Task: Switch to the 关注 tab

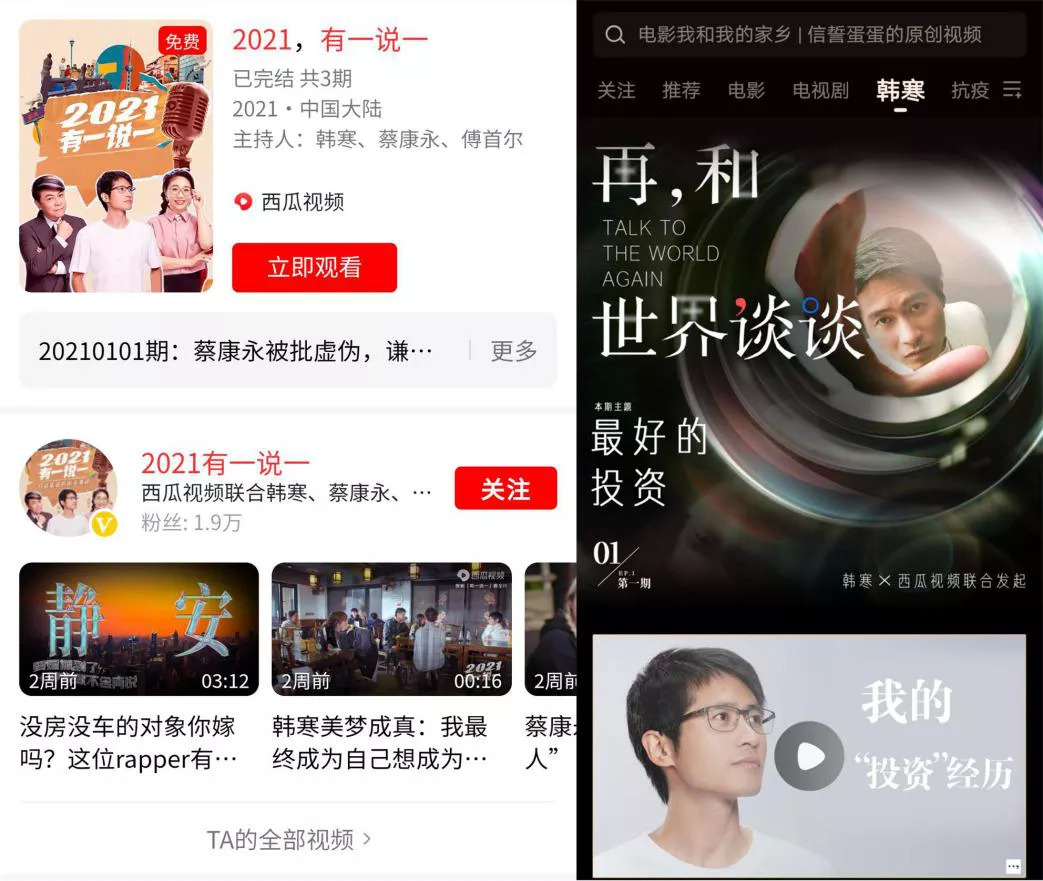Action: (x=616, y=90)
